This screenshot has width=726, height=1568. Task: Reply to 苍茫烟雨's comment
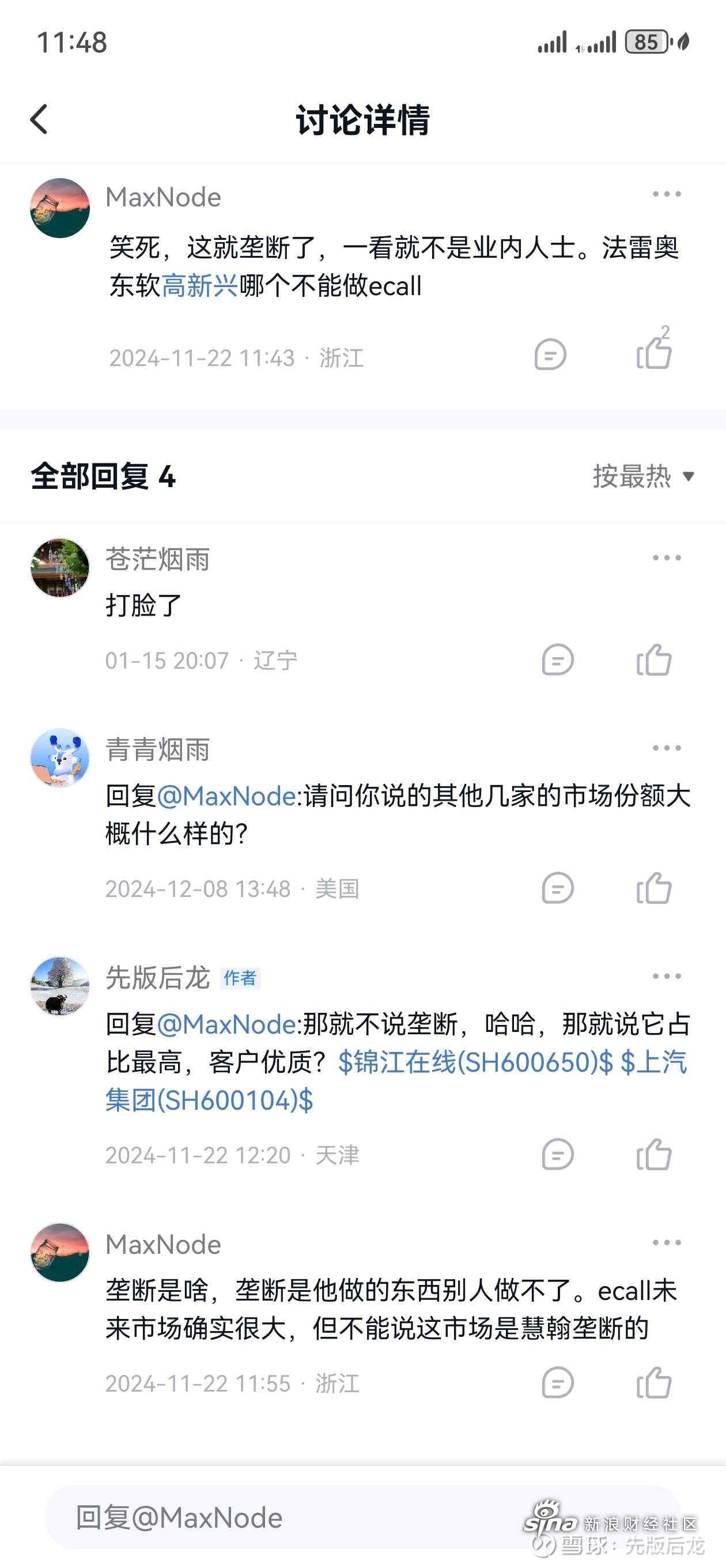(x=557, y=661)
